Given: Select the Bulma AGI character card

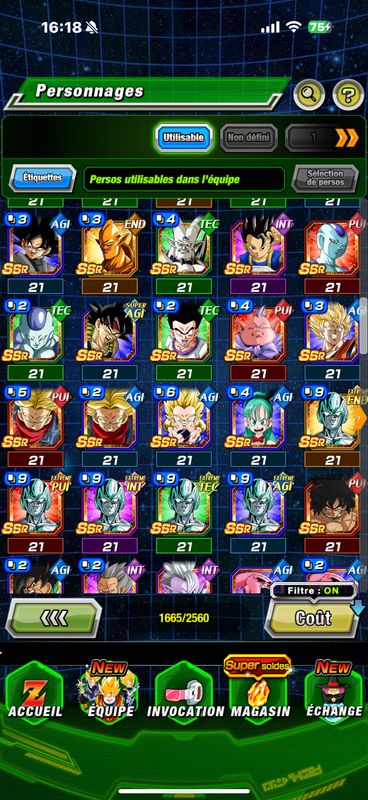Looking at the screenshot, I should tap(259, 419).
